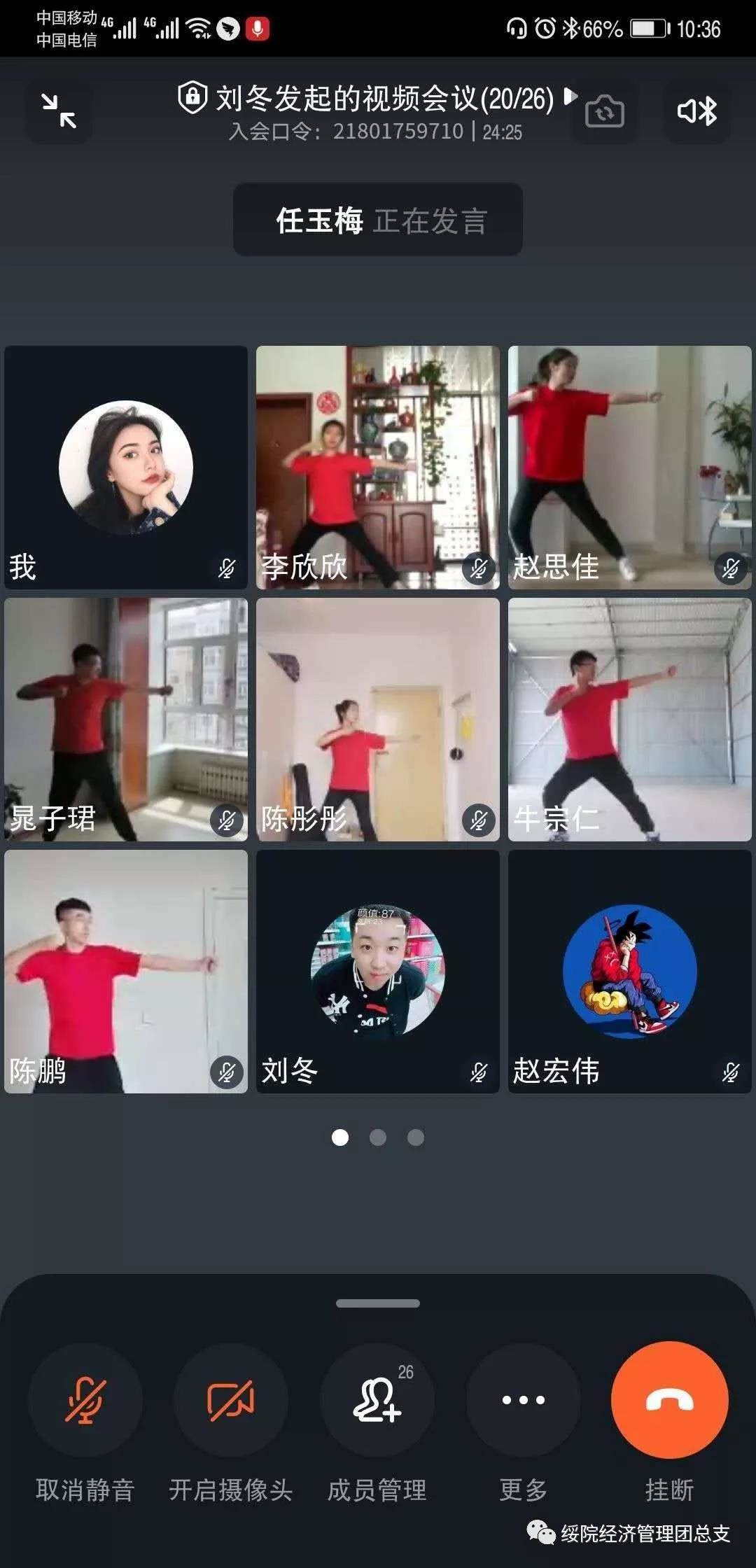Open 成员管理 member management

pos(378,1401)
